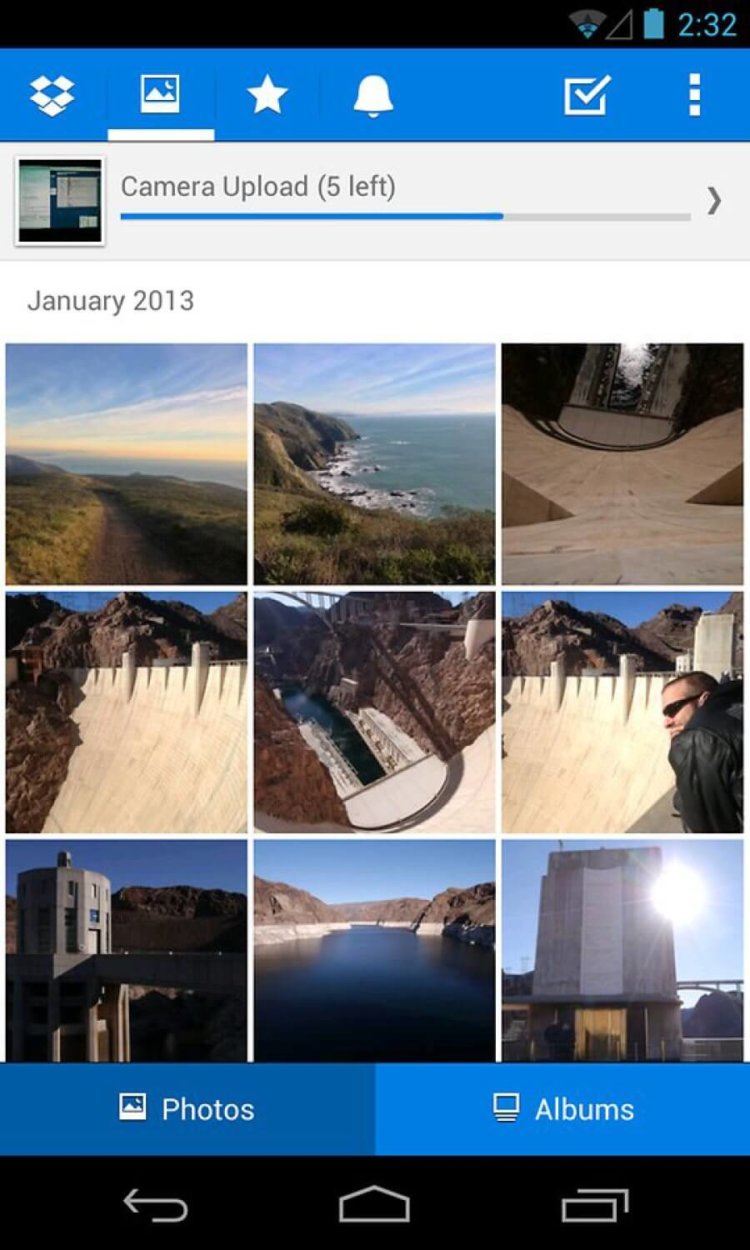Select the Dropbox logo icon

click(50, 95)
